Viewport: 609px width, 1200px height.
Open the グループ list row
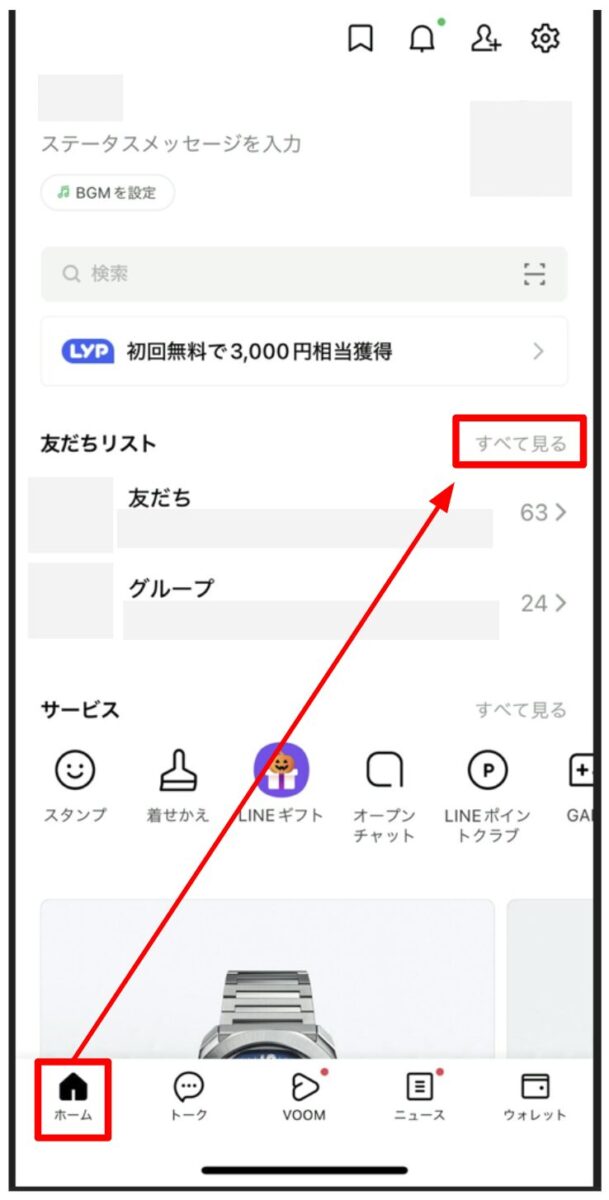pos(300,603)
